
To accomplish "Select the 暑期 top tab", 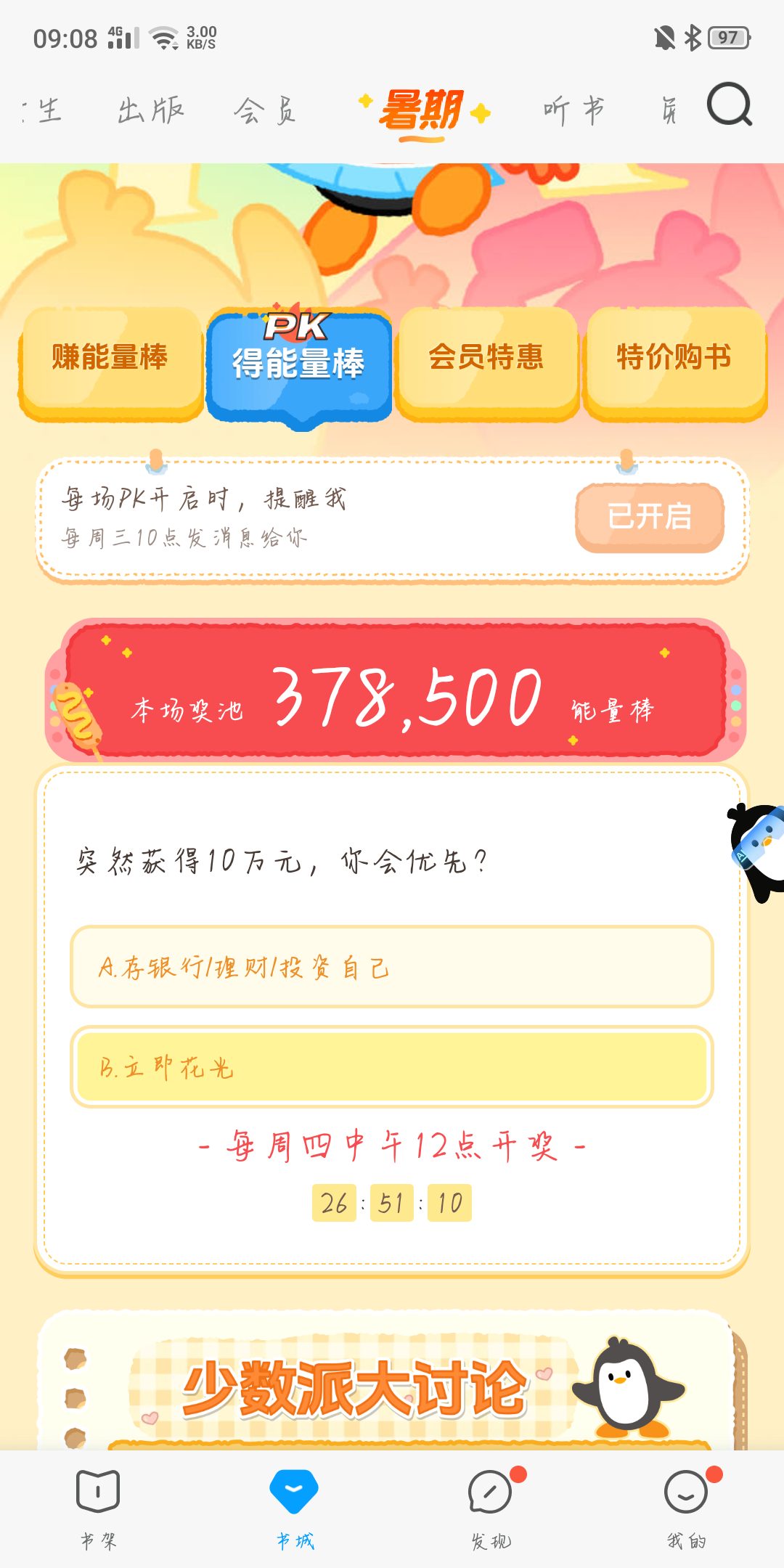I will pos(425,112).
